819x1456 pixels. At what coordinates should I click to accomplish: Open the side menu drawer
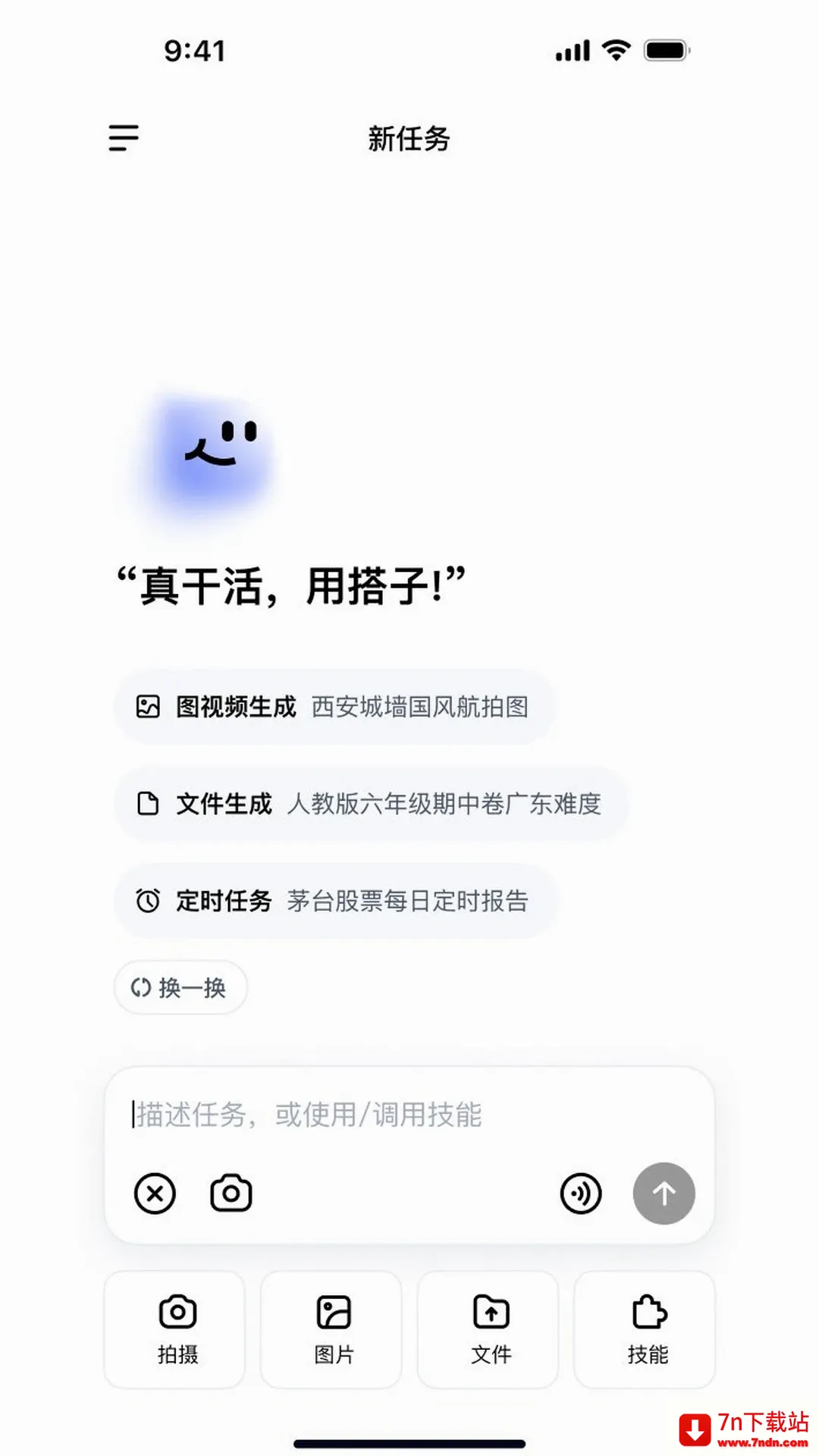coord(124,138)
